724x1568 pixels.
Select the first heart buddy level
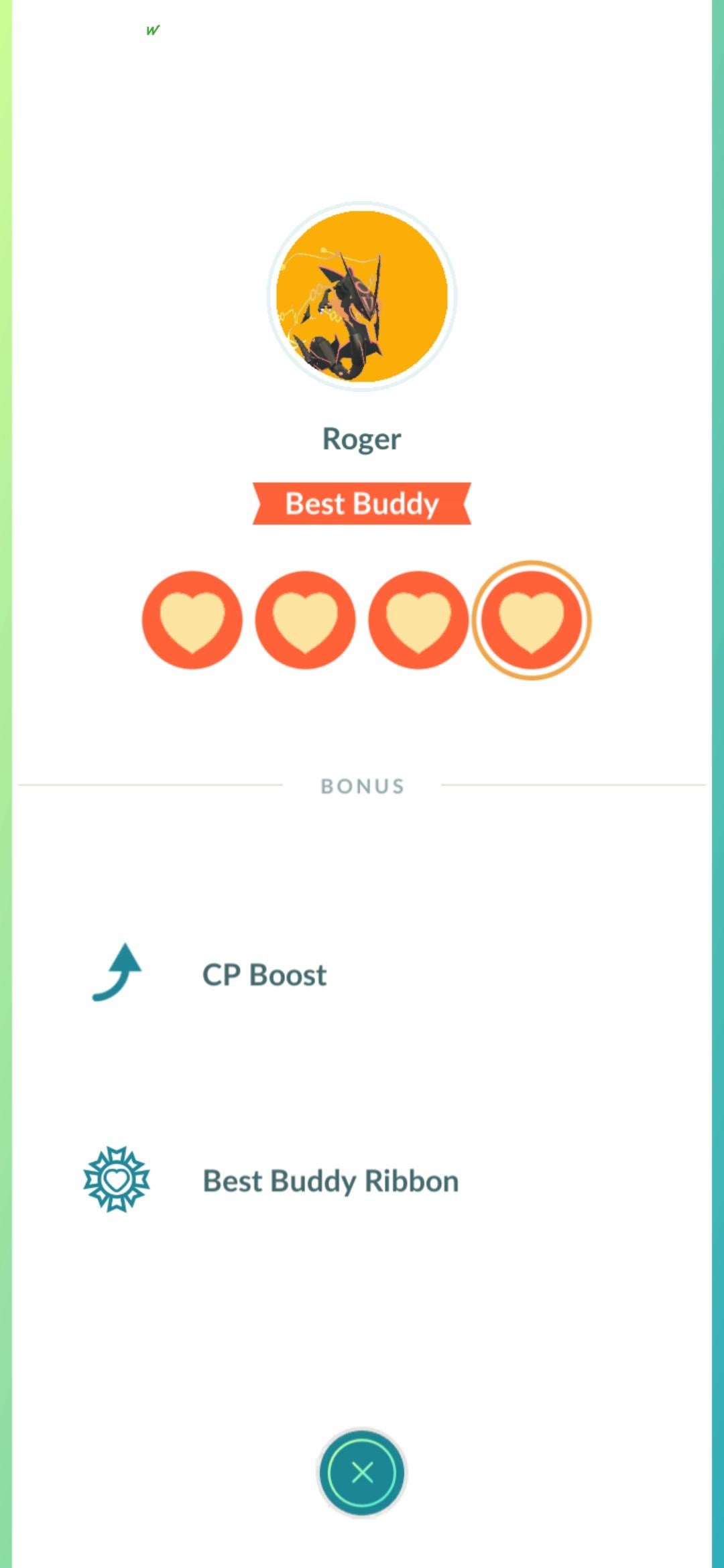click(192, 620)
